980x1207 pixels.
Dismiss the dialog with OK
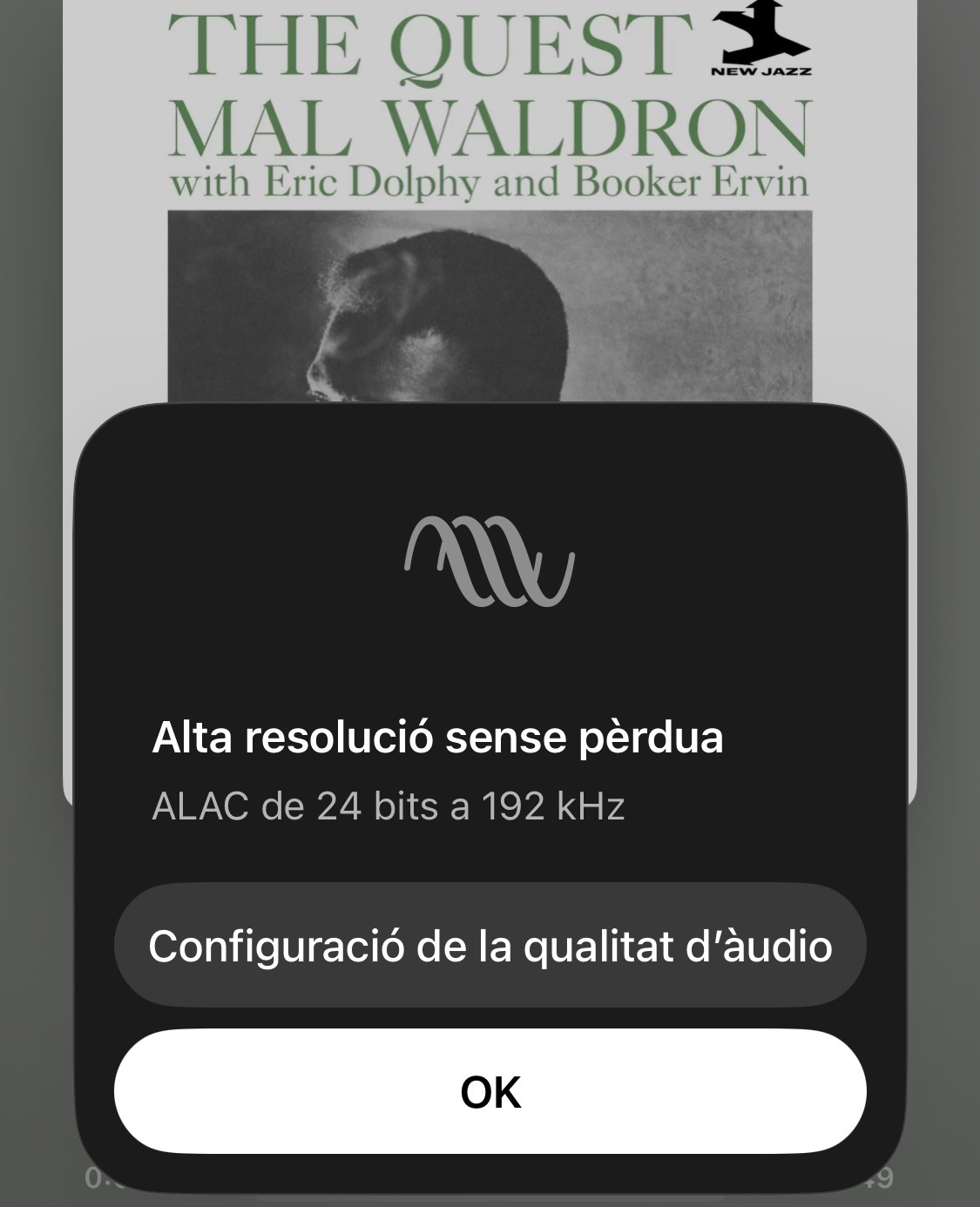pyautogui.click(x=490, y=1091)
